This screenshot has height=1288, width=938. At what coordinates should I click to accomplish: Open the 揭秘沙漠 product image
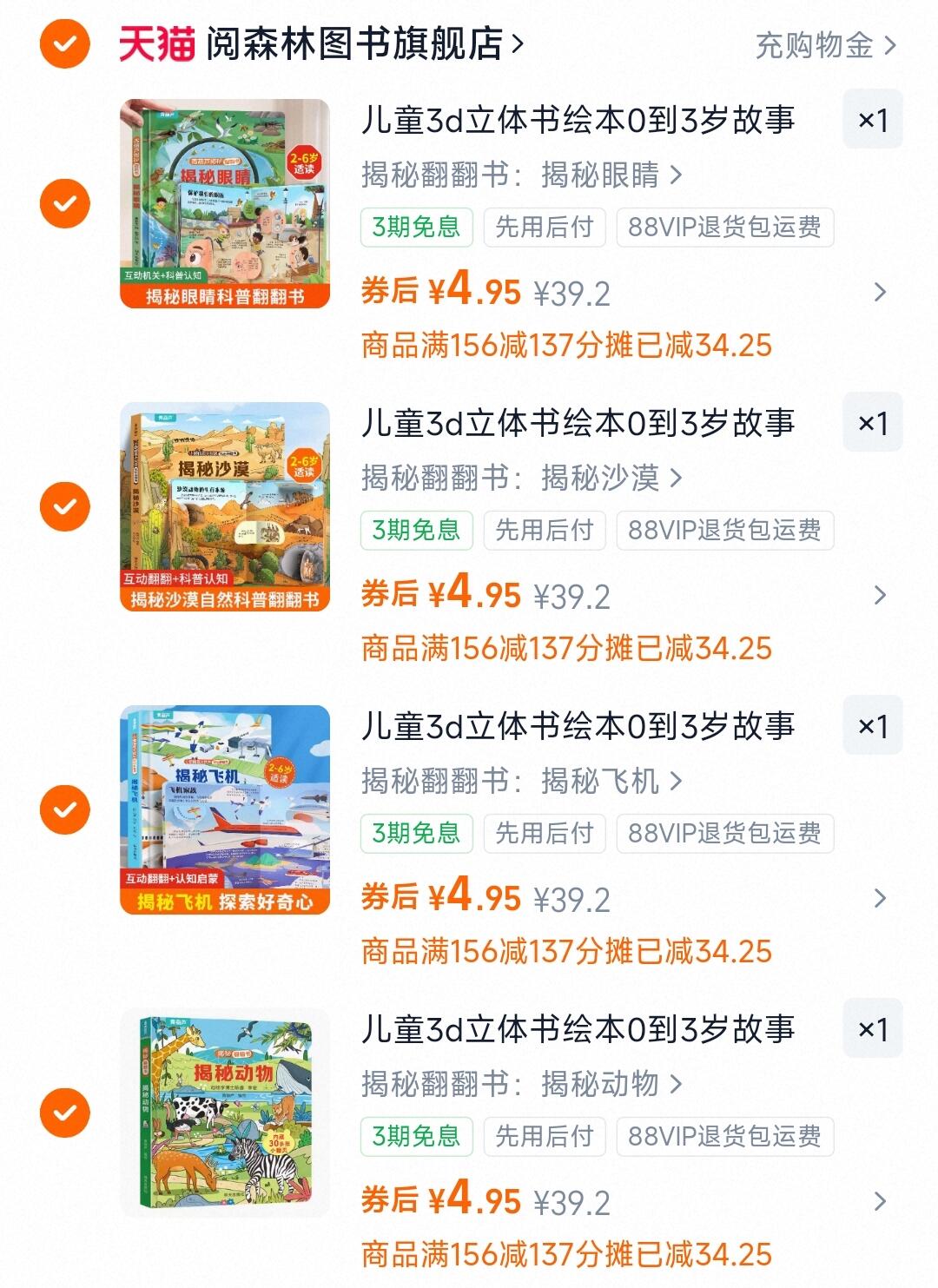tap(225, 506)
